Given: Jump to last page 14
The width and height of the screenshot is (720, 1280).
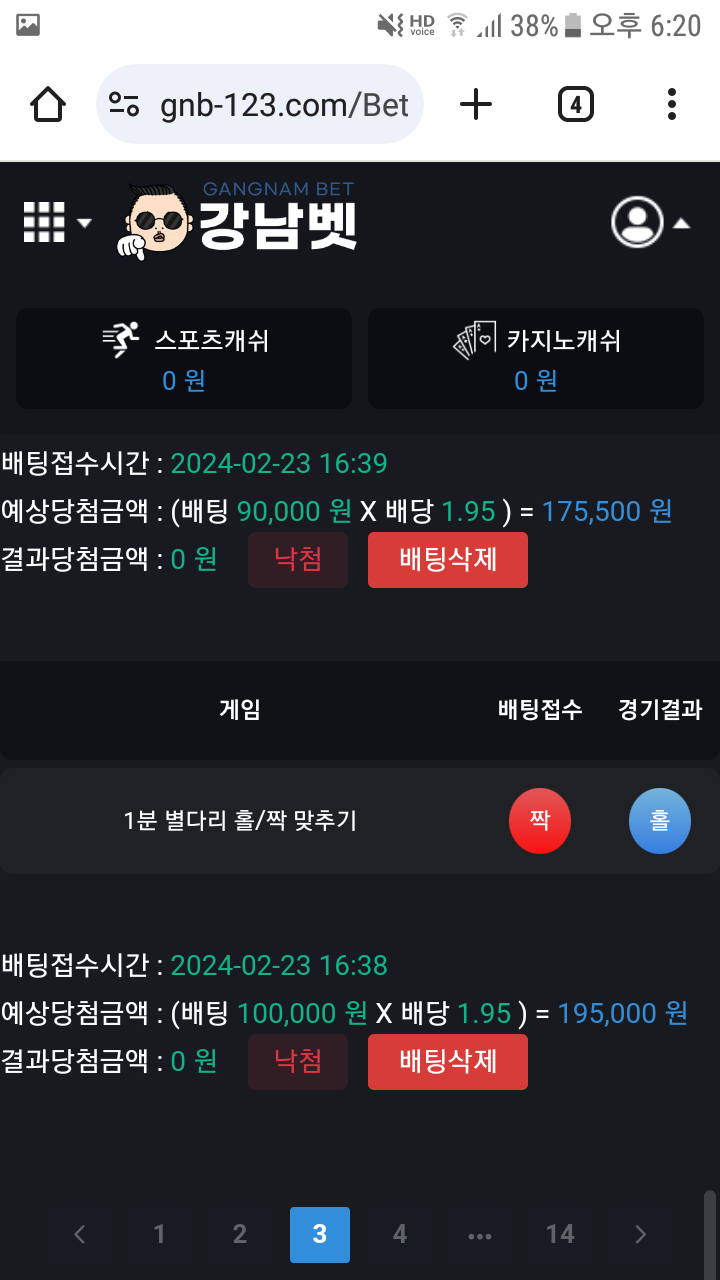Looking at the screenshot, I should (560, 1235).
